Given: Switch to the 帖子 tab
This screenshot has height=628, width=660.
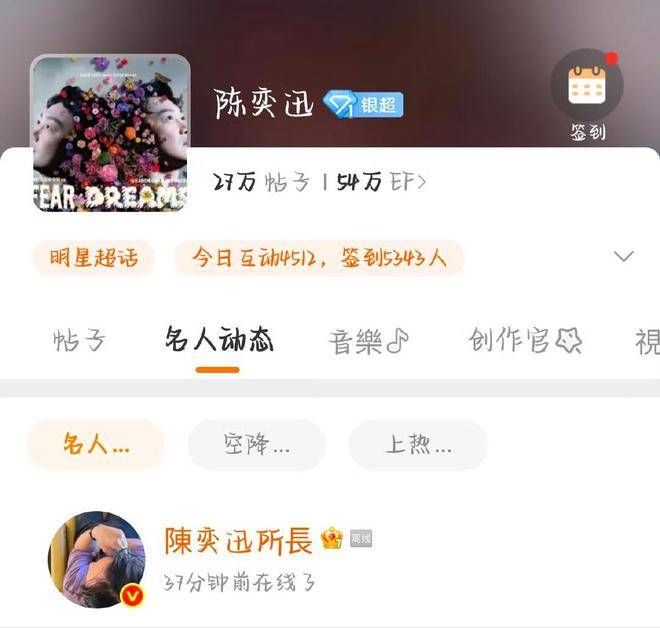Looking at the screenshot, I should (x=78, y=342).
